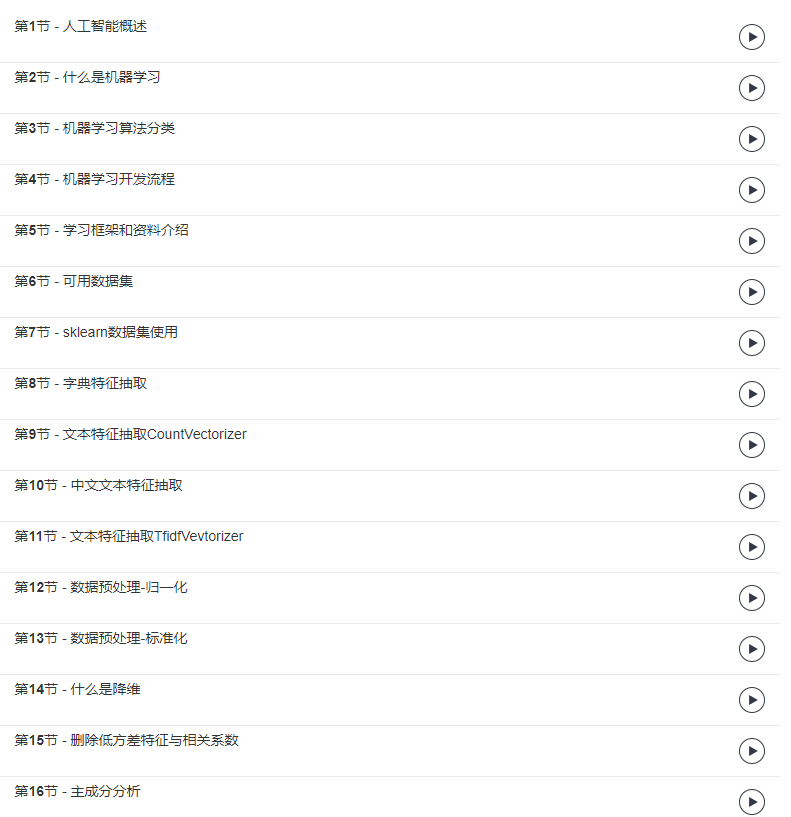The height and width of the screenshot is (817, 791).
Task: Tap play icon for 学习框架和资料介绍
Action: (x=751, y=241)
